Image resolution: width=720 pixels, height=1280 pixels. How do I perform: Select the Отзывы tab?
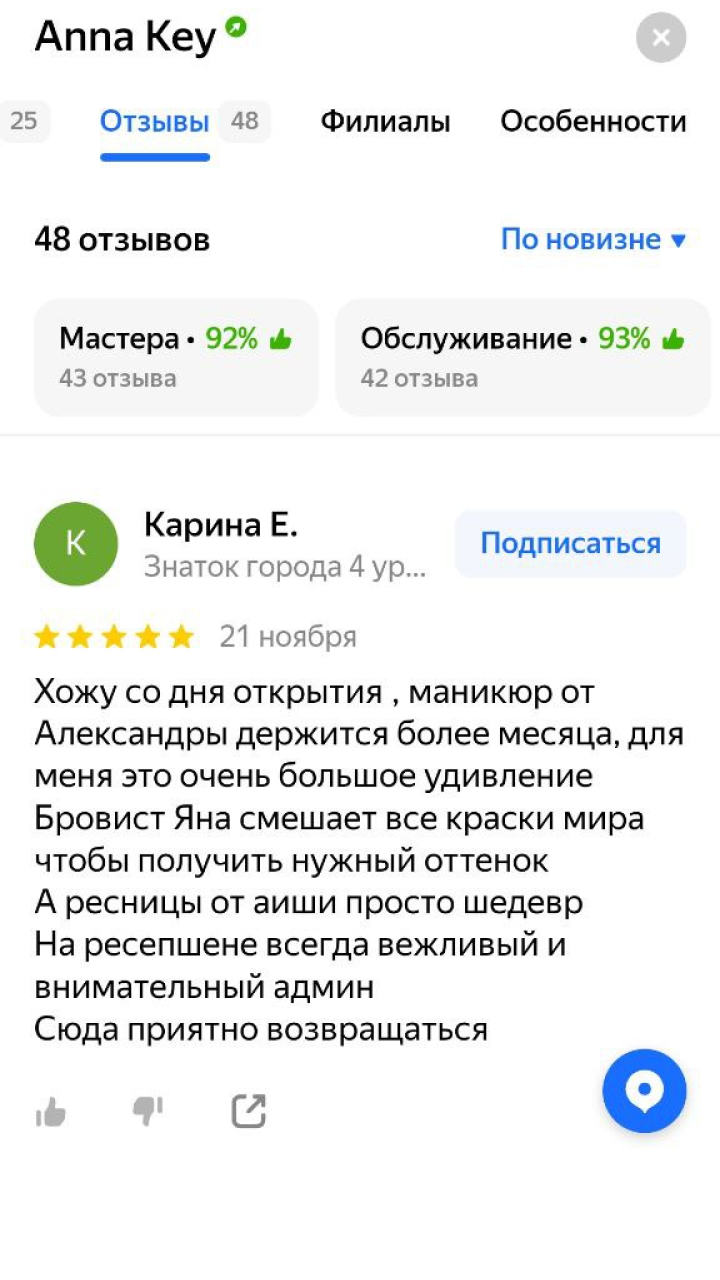[x=155, y=122]
